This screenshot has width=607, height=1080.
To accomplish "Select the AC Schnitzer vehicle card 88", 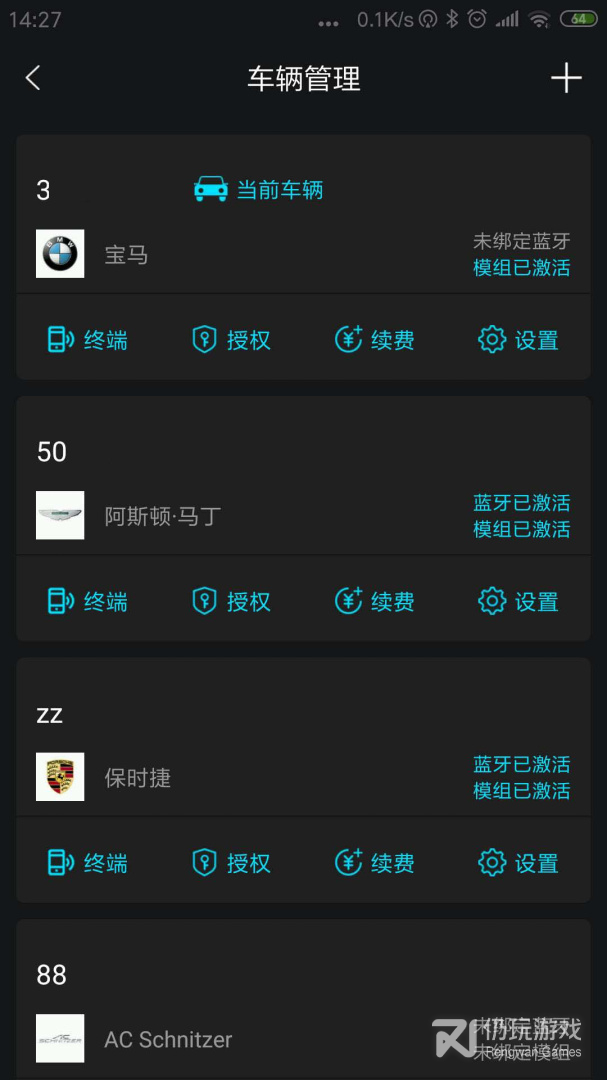I will (303, 999).
